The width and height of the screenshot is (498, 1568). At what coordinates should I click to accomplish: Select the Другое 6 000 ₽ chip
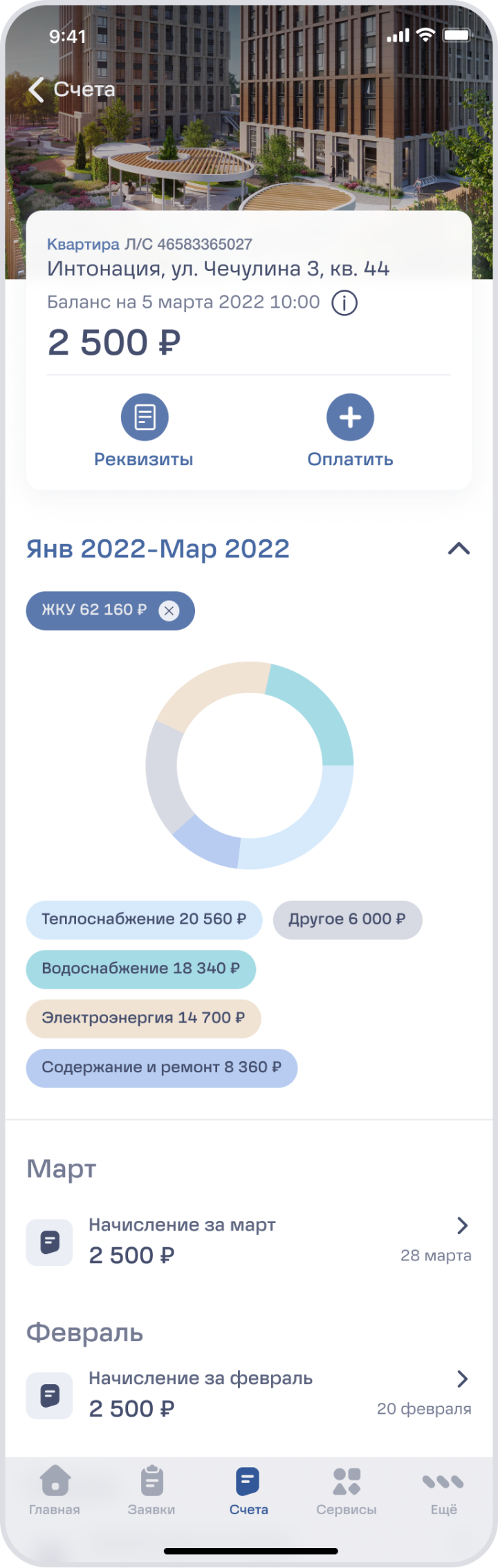coord(347,920)
